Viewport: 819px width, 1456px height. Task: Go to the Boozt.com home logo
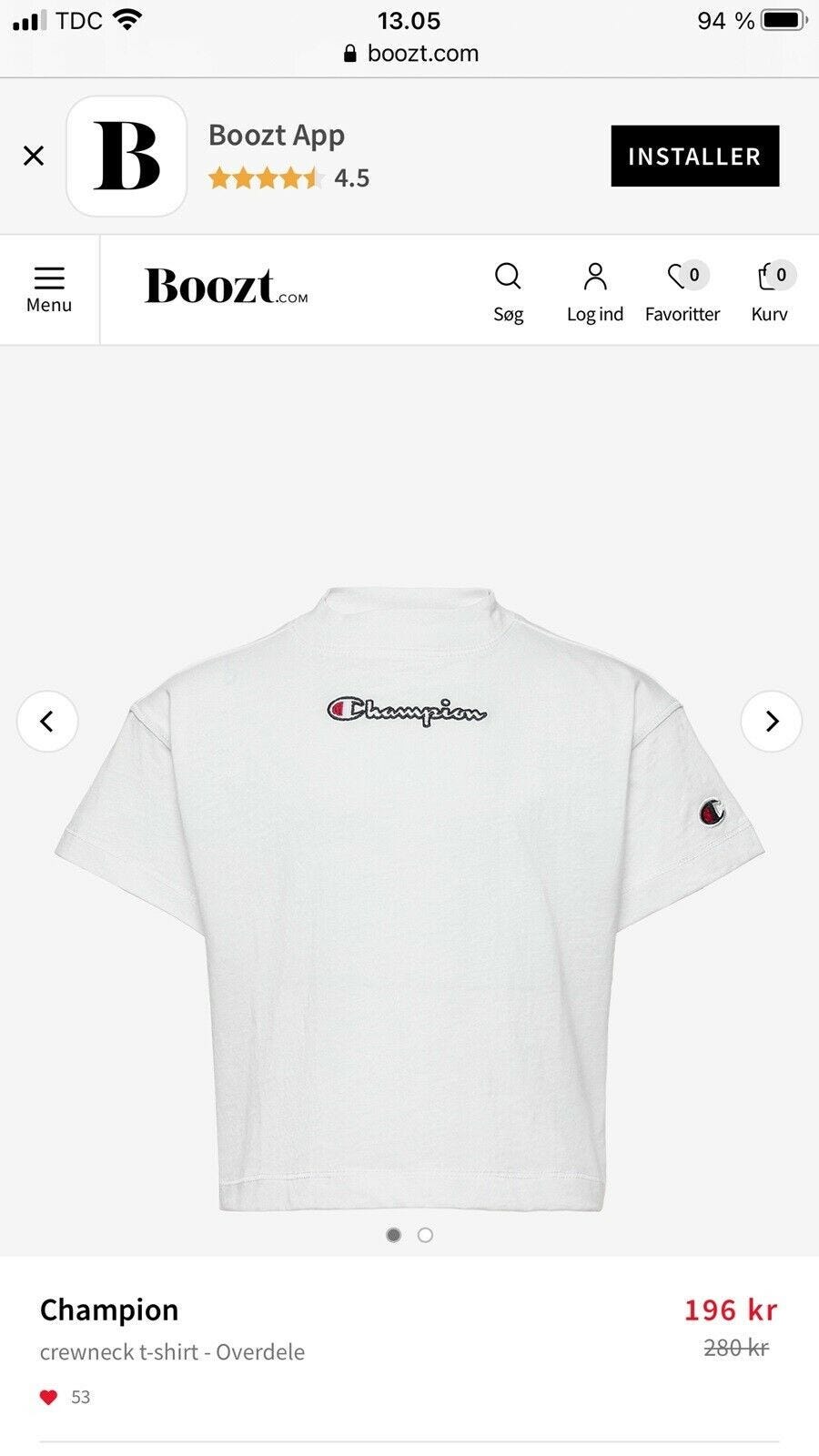tap(226, 287)
